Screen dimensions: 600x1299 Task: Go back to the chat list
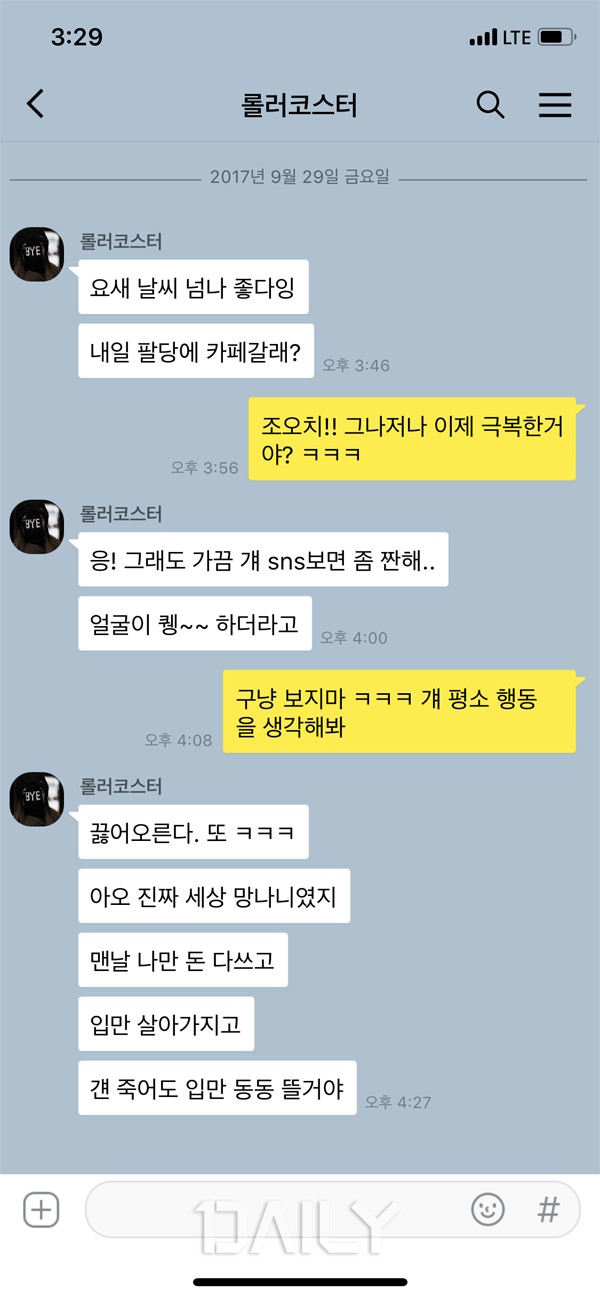[x=36, y=104]
